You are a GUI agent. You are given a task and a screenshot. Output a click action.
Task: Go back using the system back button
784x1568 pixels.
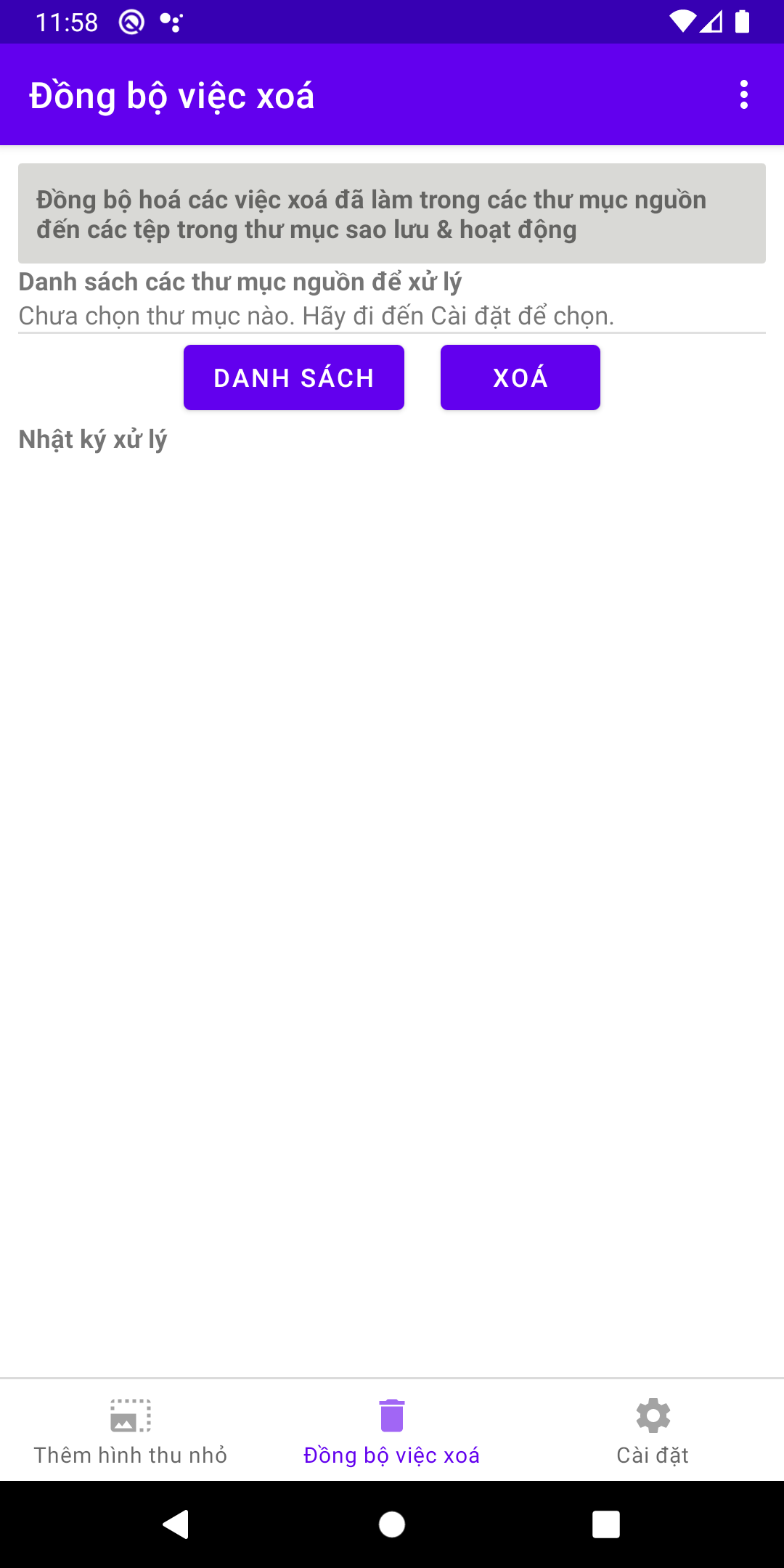click(176, 1524)
